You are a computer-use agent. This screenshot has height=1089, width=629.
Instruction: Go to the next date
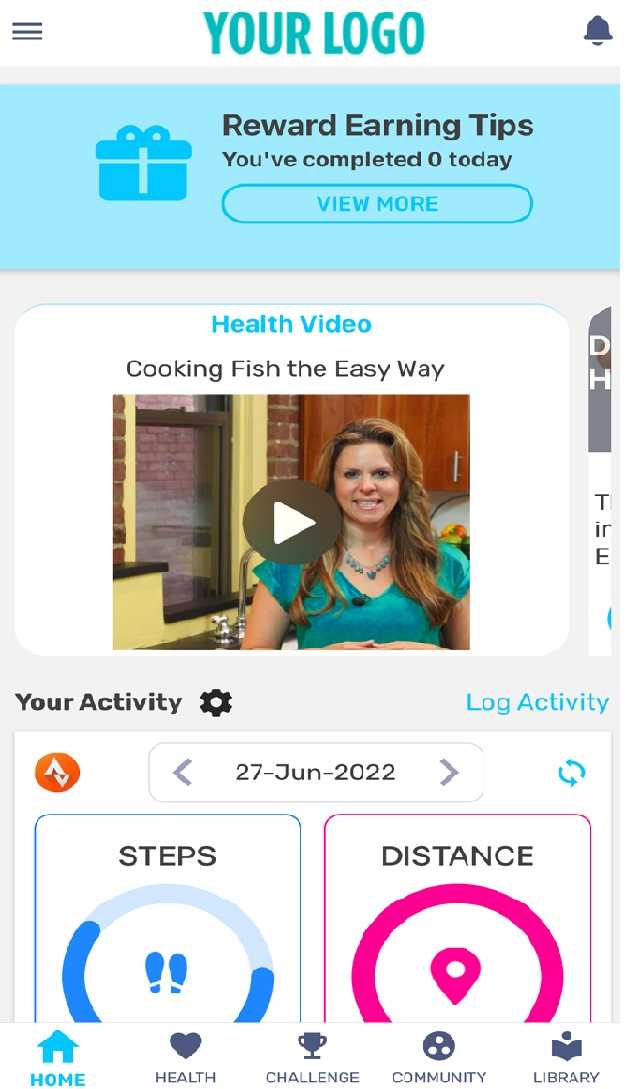[449, 773]
